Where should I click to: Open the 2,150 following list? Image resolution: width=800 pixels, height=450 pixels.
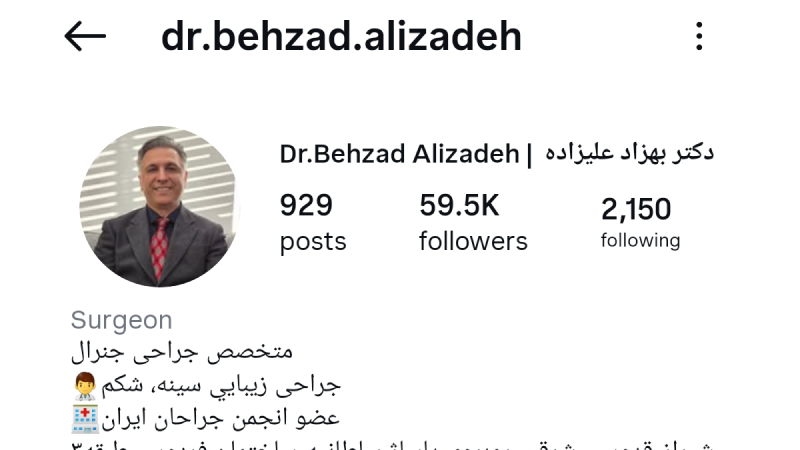click(x=639, y=223)
